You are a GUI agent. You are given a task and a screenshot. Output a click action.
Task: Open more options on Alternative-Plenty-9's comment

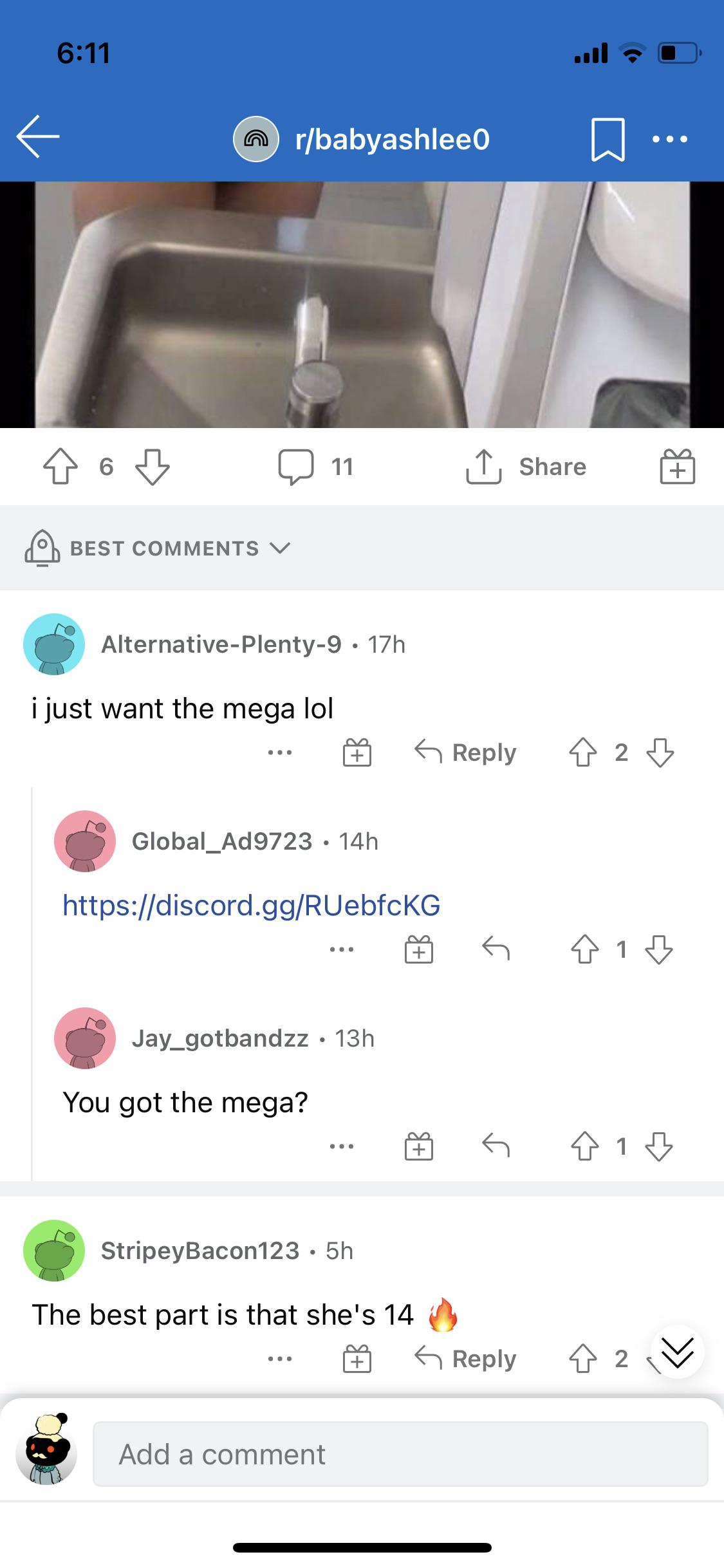[x=280, y=752]
